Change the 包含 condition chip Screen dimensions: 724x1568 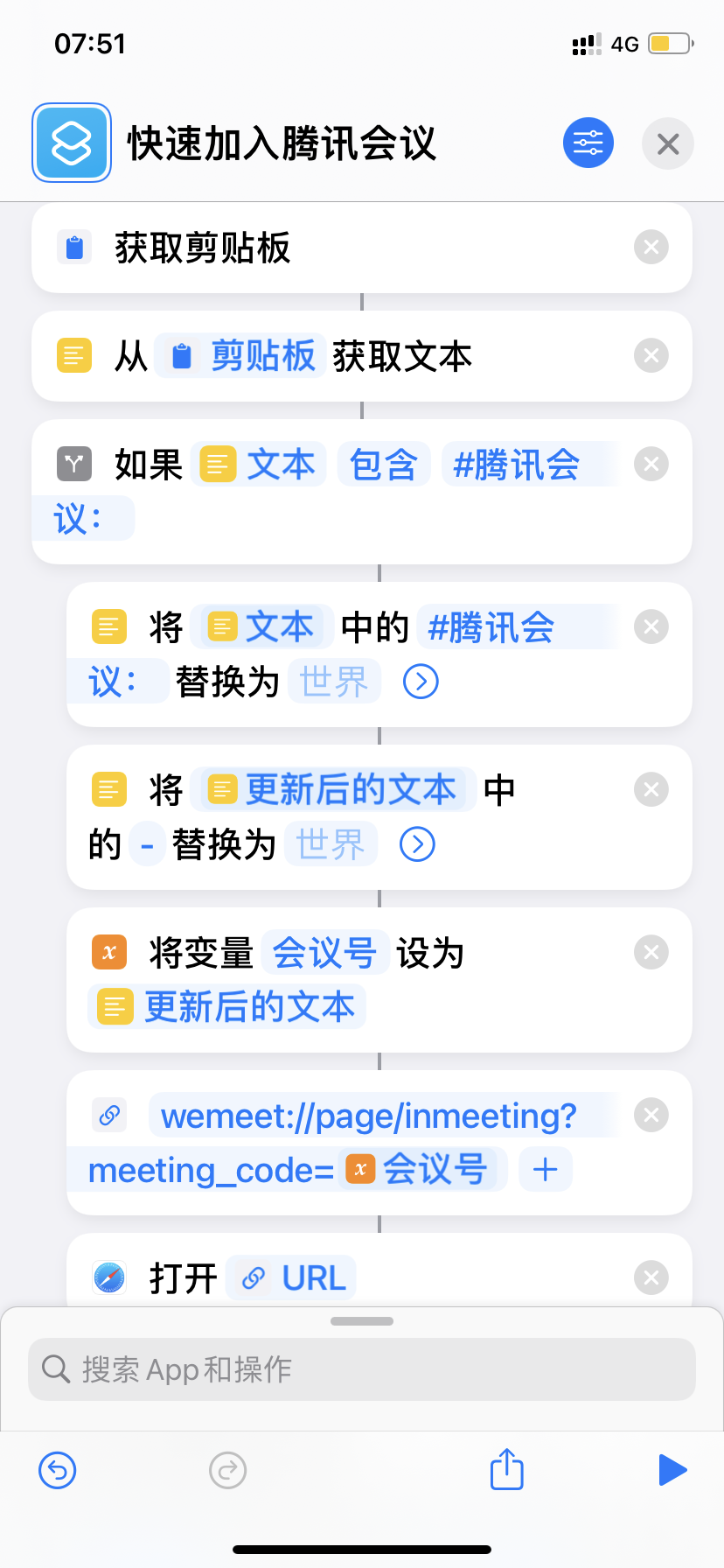coord(384,465)
